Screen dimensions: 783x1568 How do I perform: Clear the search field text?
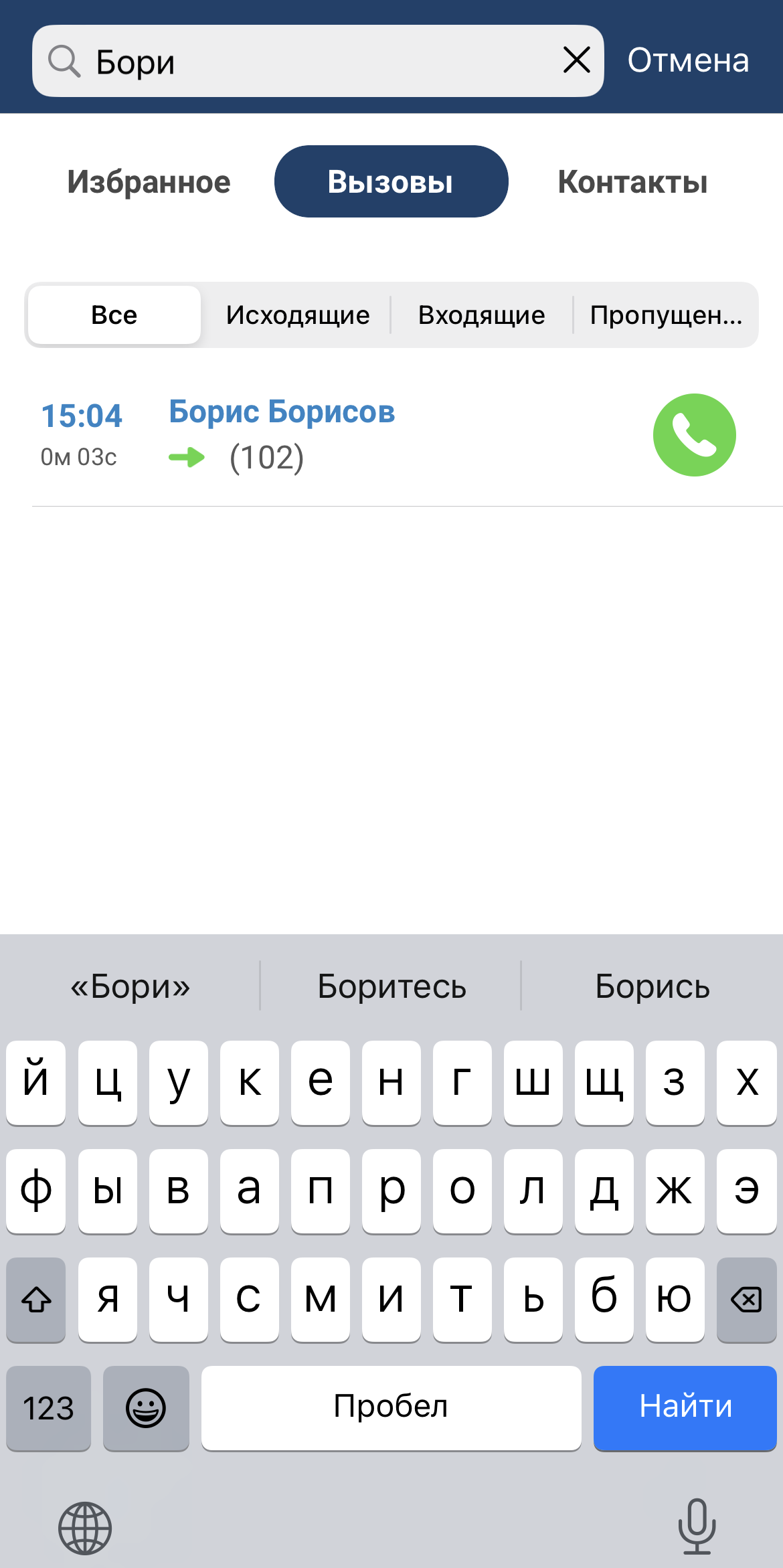(576, 60)
